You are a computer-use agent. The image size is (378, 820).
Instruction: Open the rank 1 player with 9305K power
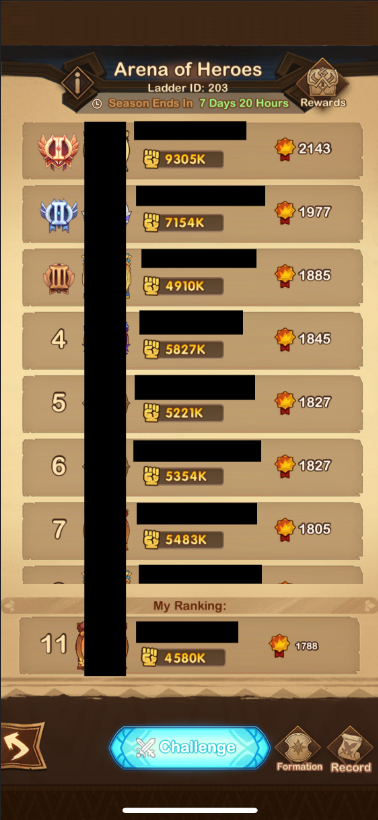coord(192,151)
